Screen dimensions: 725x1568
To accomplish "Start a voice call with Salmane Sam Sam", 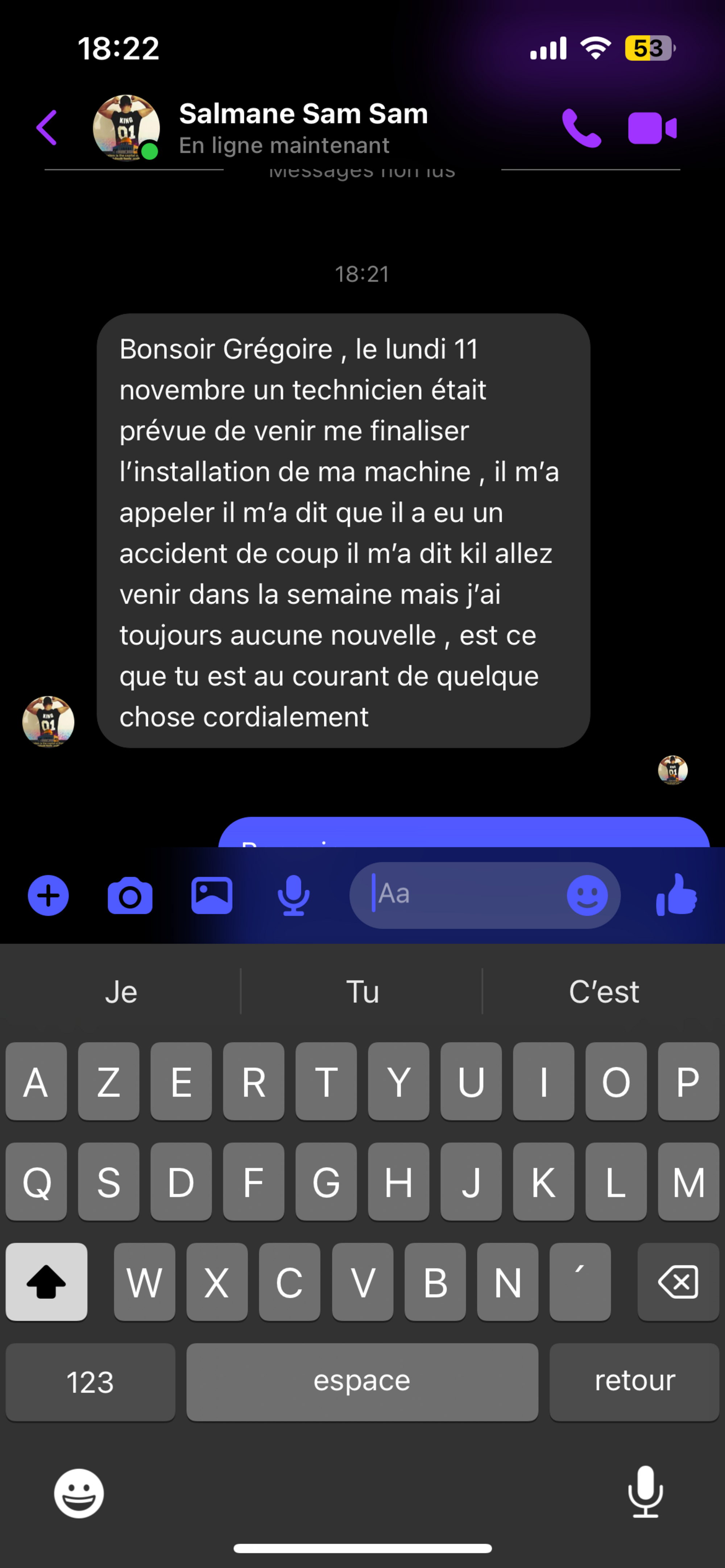I will tap(581, 129).
